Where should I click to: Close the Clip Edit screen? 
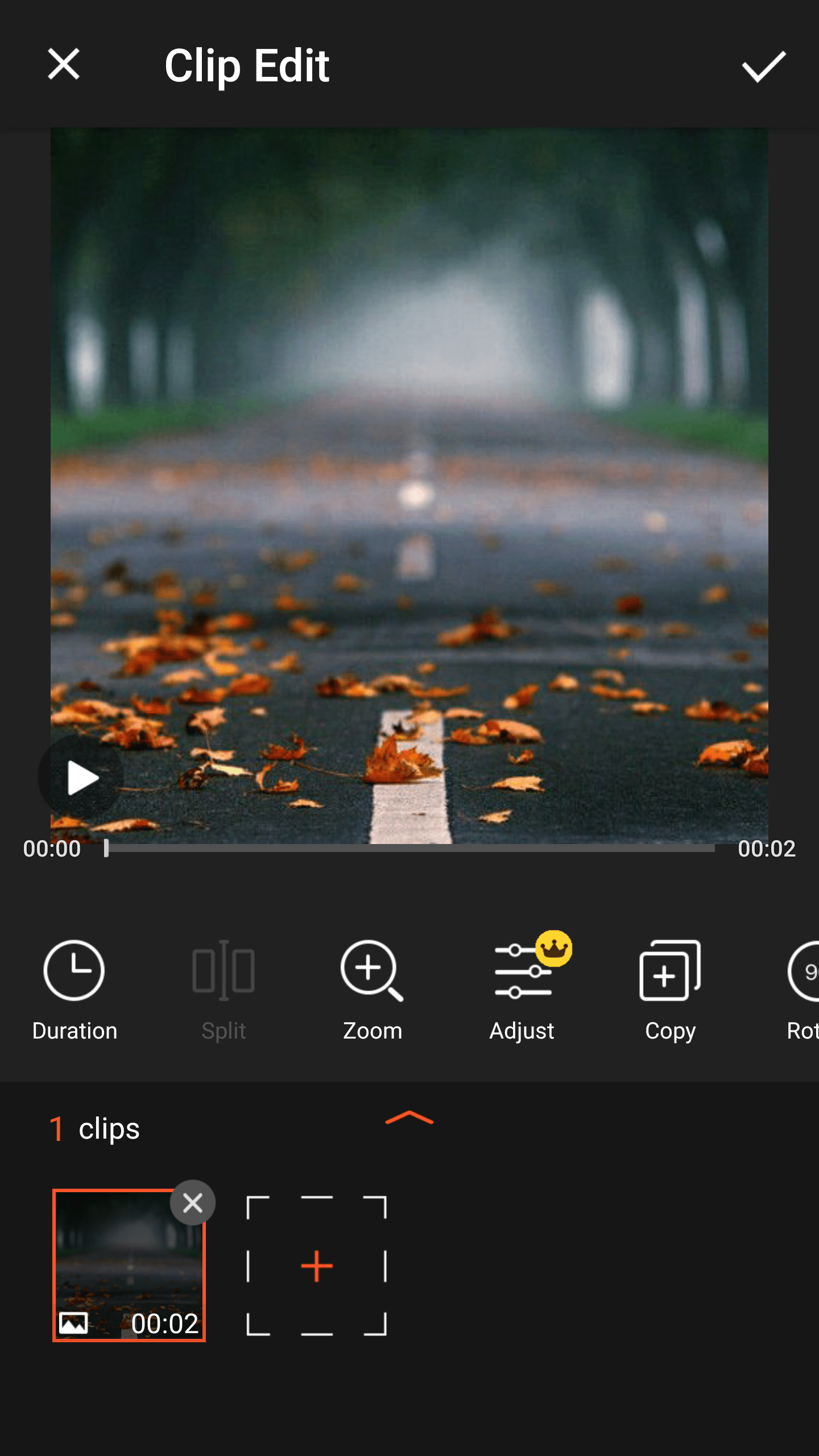pos(64,64)
